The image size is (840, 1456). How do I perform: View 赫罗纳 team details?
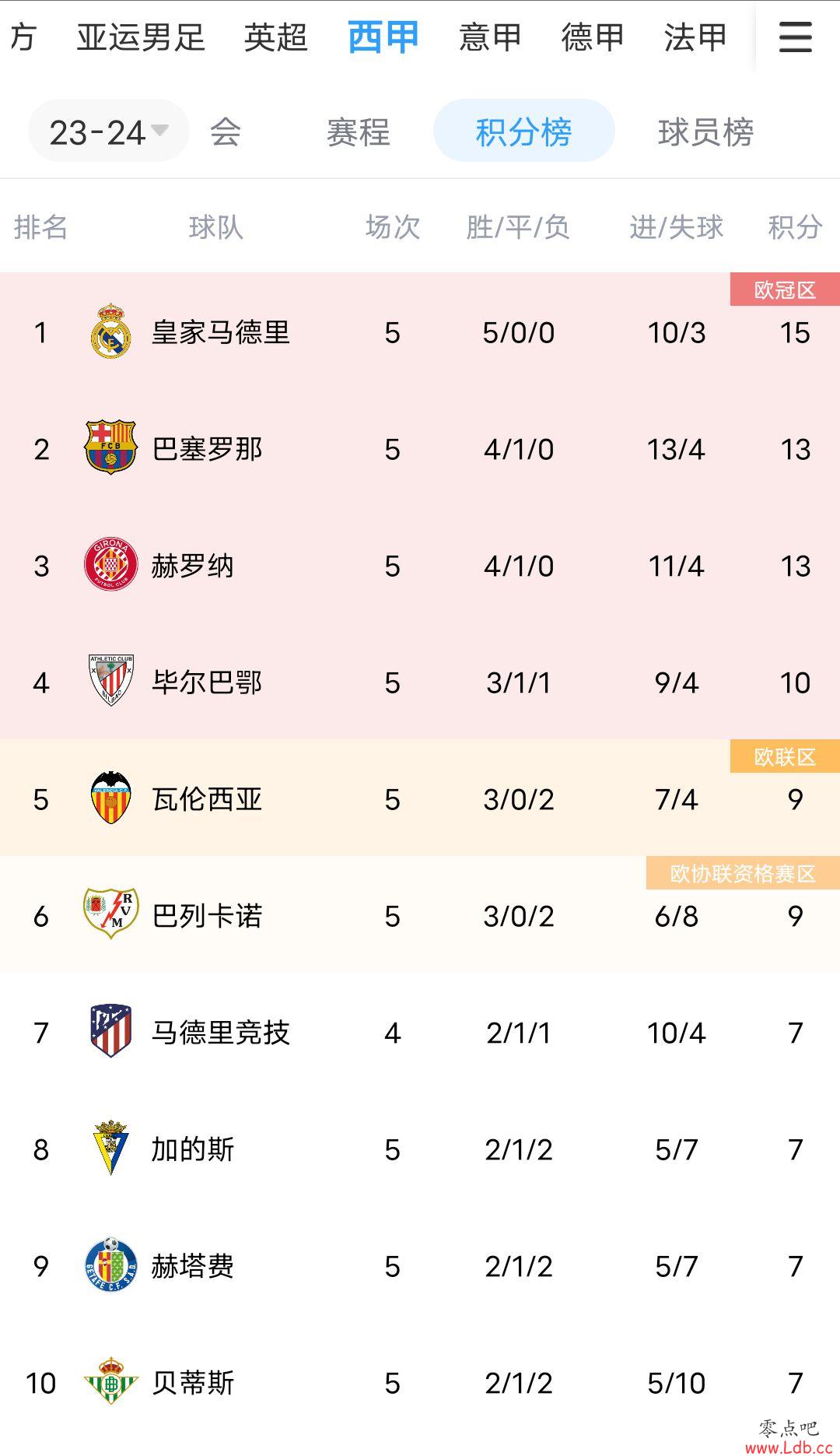coord(420,566)
